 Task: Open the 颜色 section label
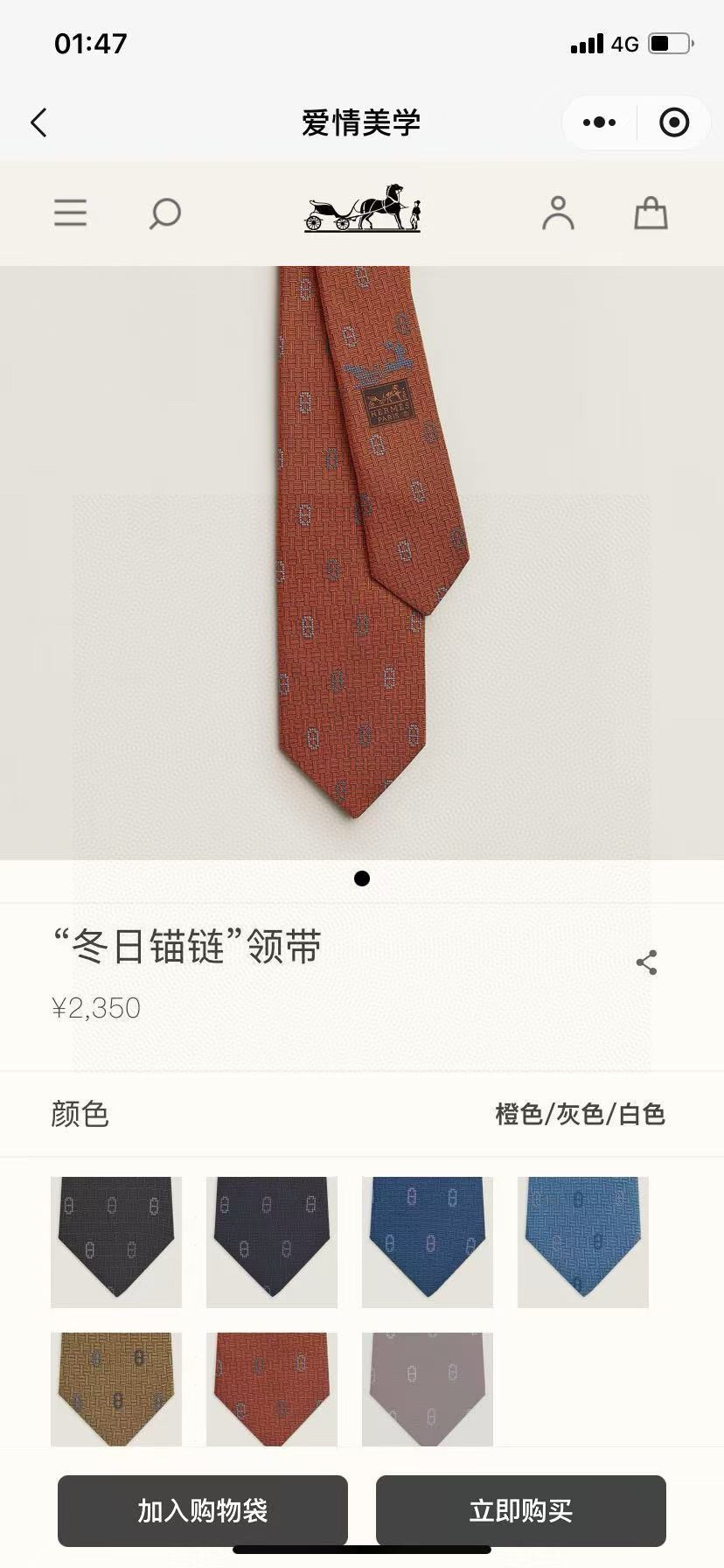[x=80, y=1115]
